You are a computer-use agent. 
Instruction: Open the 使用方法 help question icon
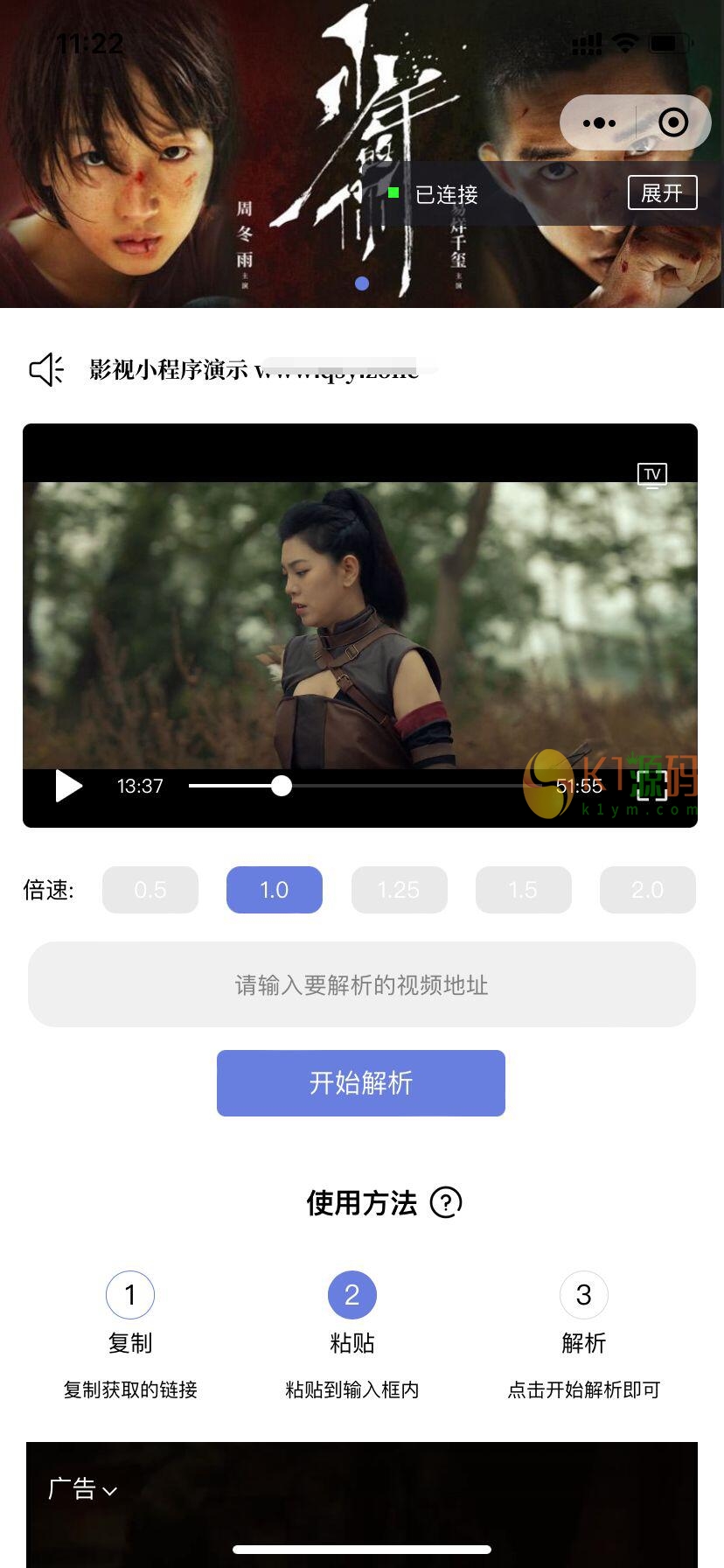tap(446, 1202)
